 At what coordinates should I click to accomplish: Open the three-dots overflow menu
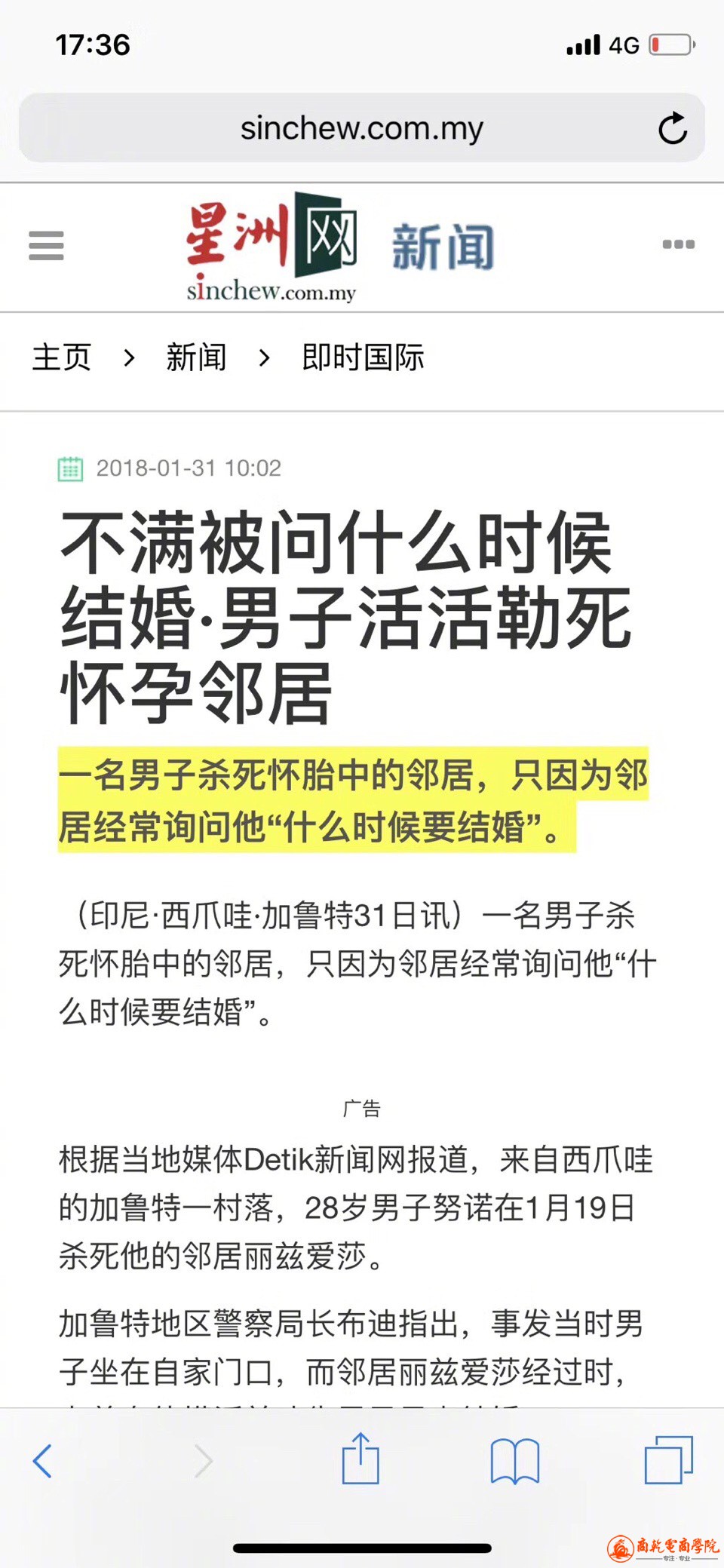tap(678, 244)
